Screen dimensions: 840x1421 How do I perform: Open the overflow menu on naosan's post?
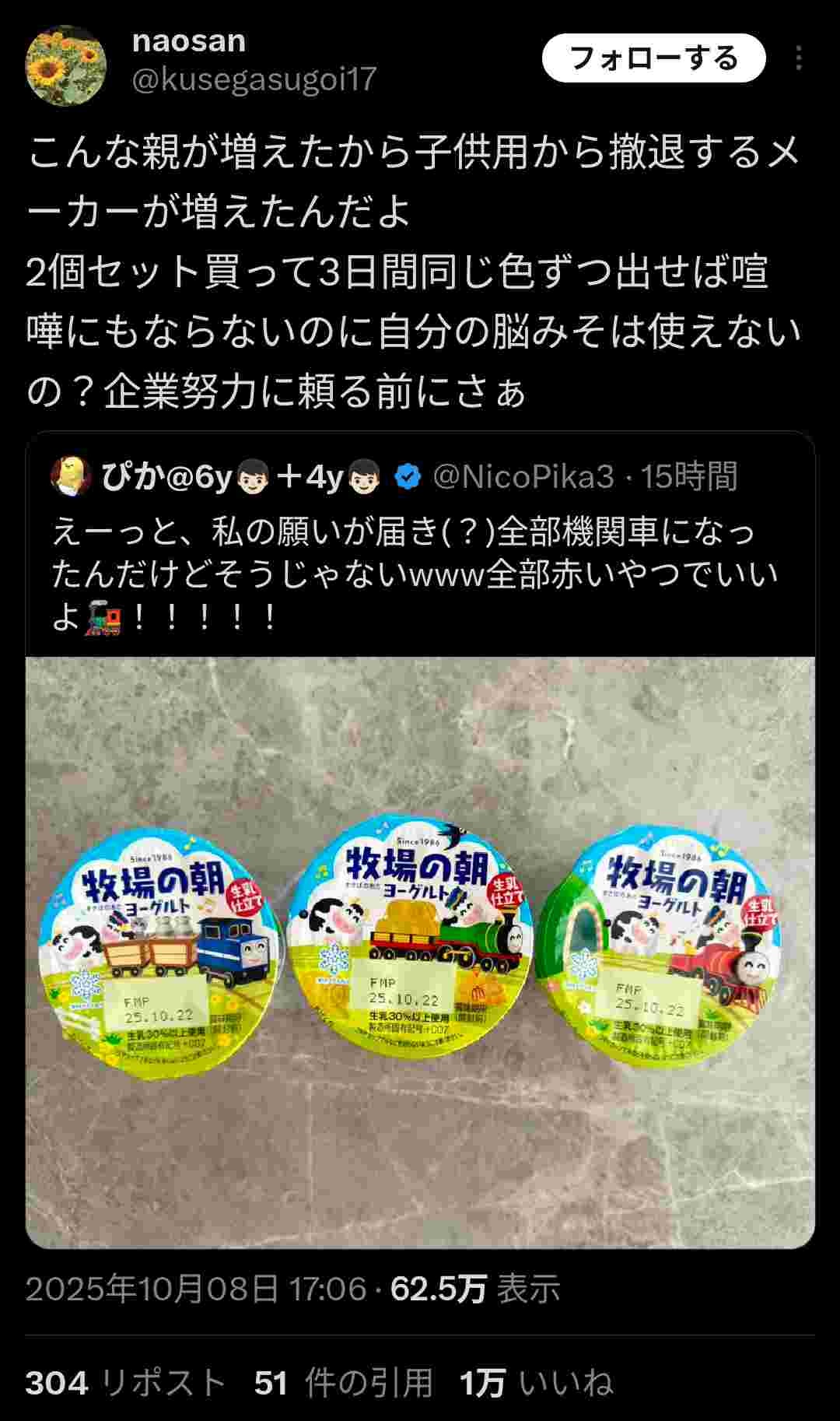[x=799, y=58]
